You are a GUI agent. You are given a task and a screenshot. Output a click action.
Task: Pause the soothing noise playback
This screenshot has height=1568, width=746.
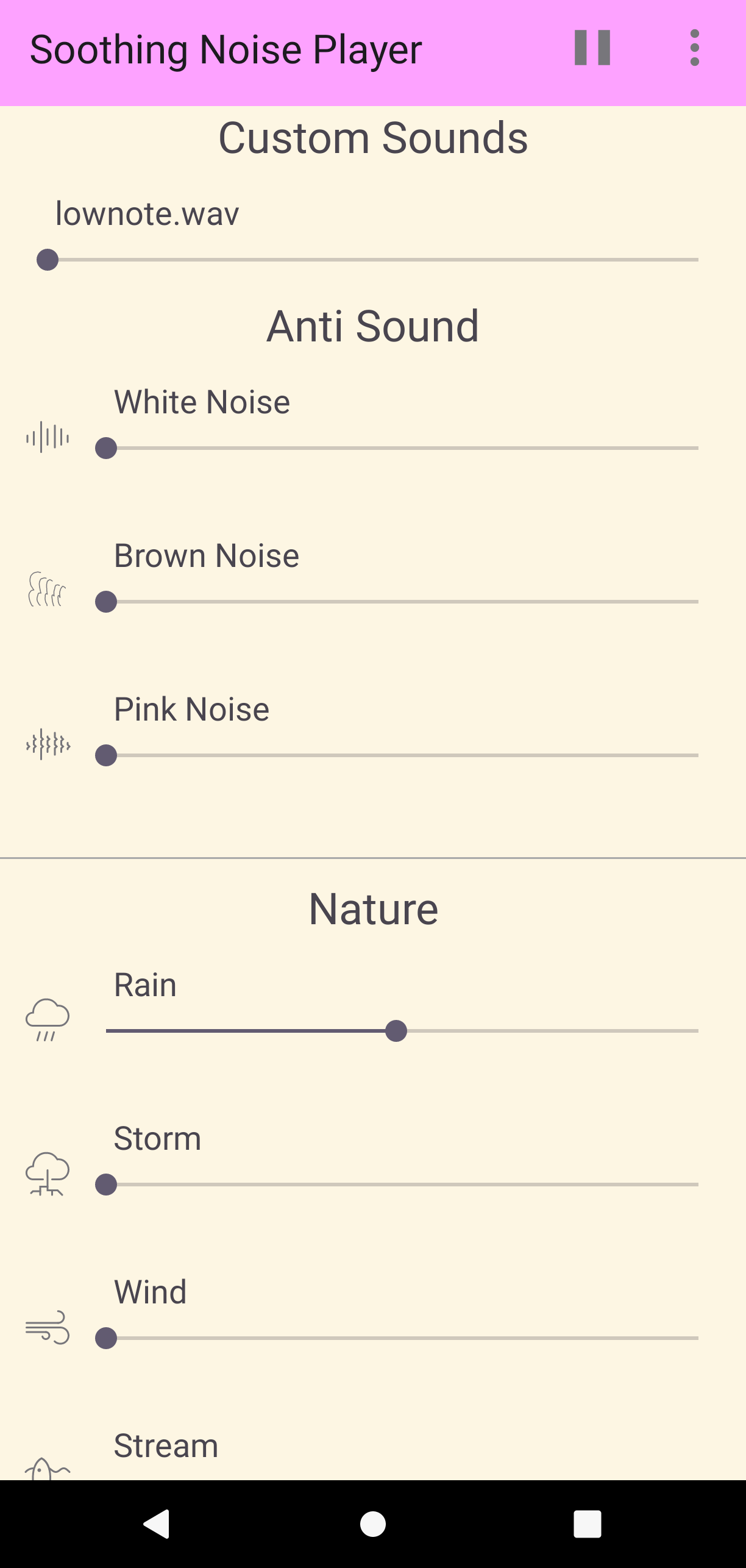(592, 48)
